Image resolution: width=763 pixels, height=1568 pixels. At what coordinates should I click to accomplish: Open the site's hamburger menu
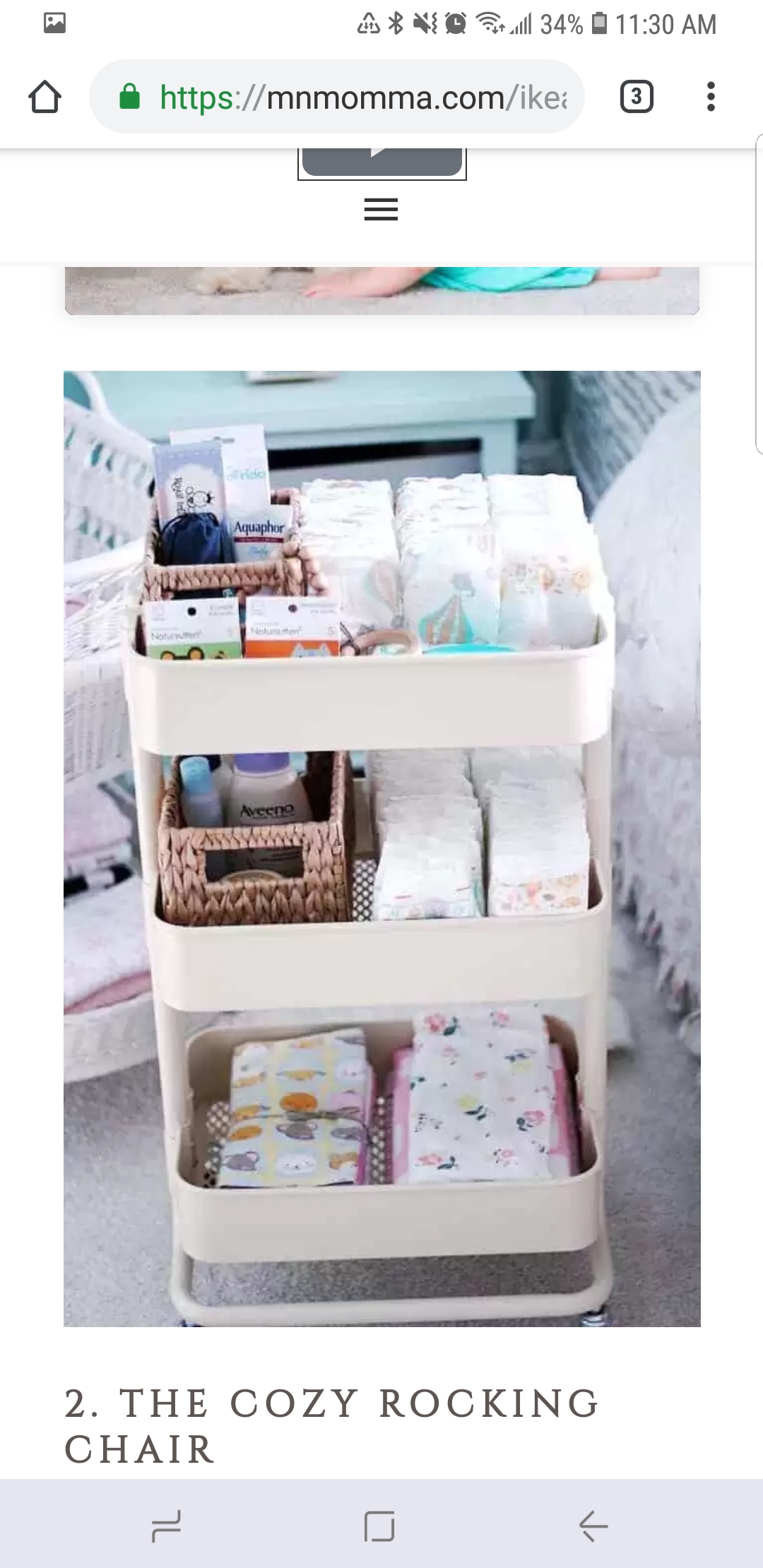click(x=381, y=210)
